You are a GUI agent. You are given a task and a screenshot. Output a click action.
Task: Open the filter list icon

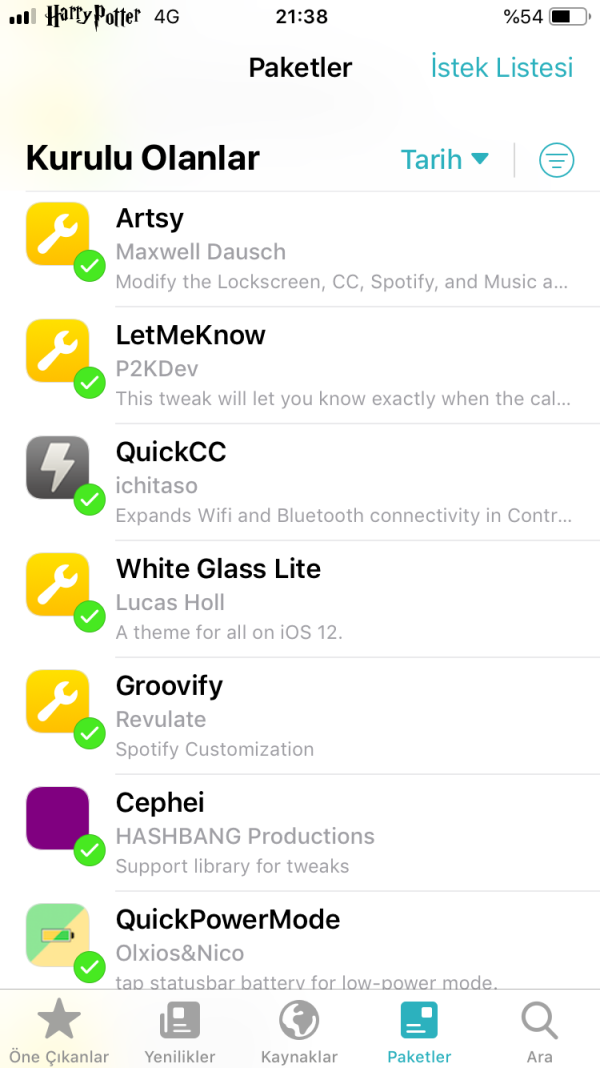556,160
